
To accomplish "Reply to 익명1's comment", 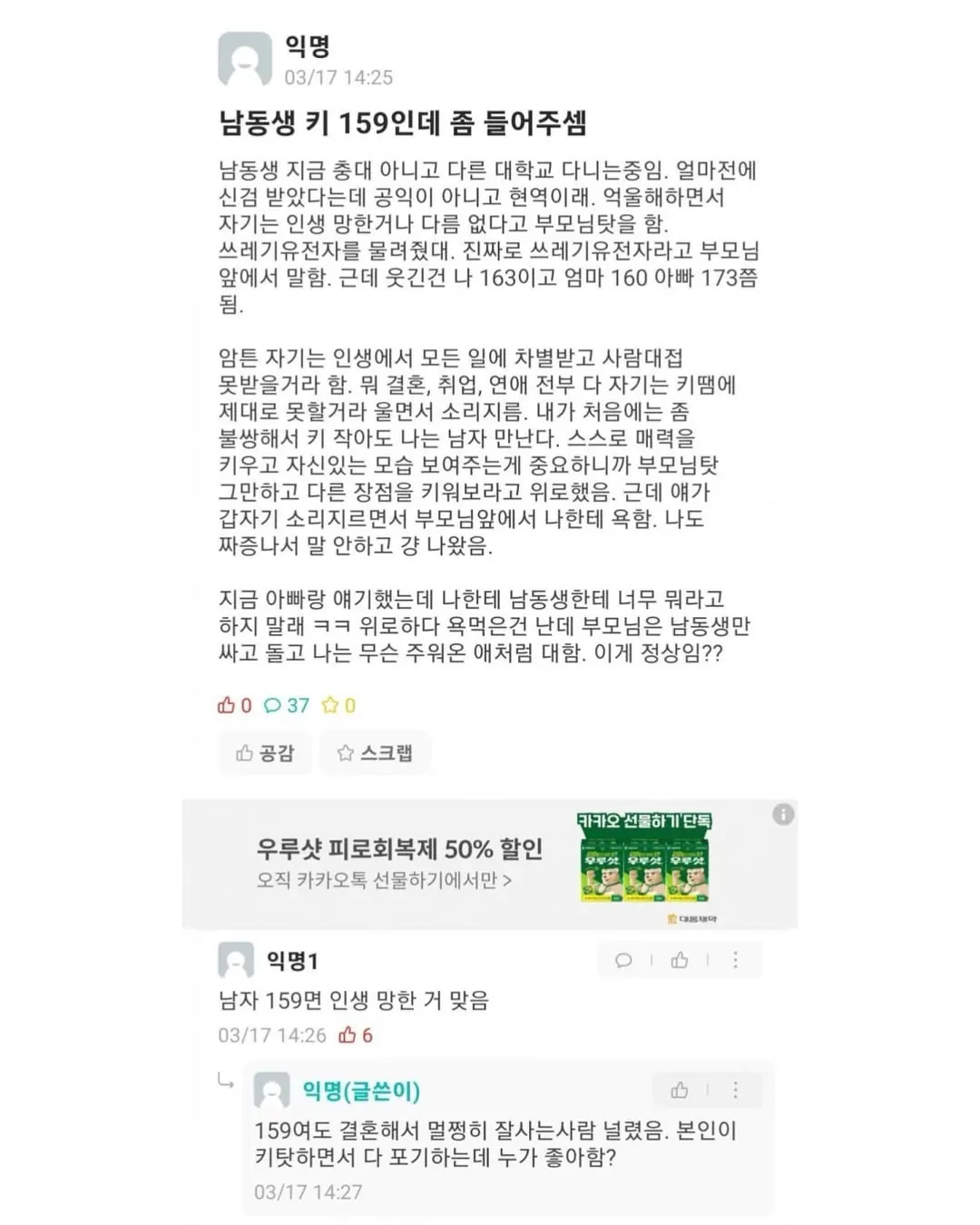I will tap(623, 960).
